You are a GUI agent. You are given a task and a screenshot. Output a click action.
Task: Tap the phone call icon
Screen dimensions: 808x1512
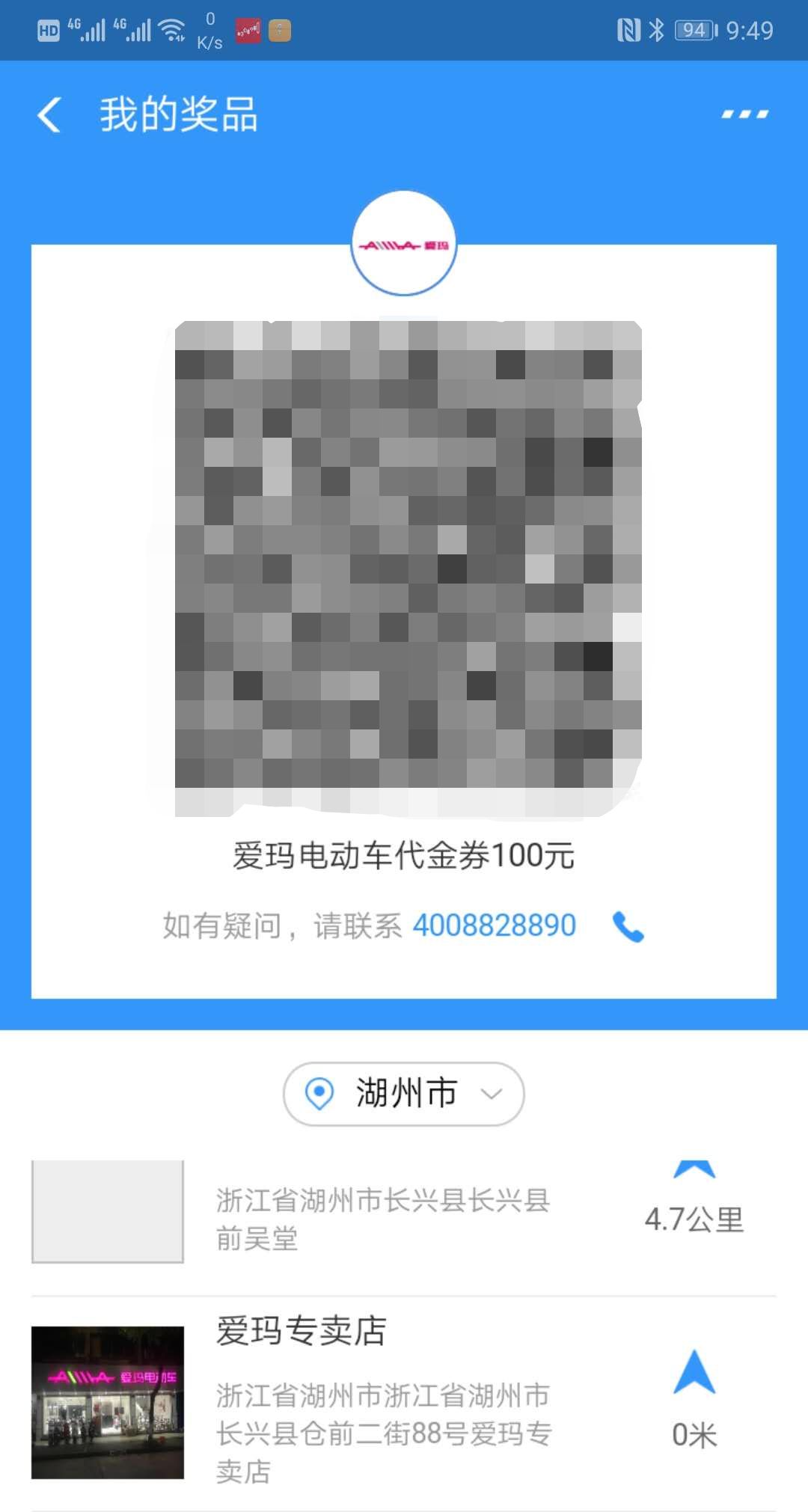tap(628, 927)
